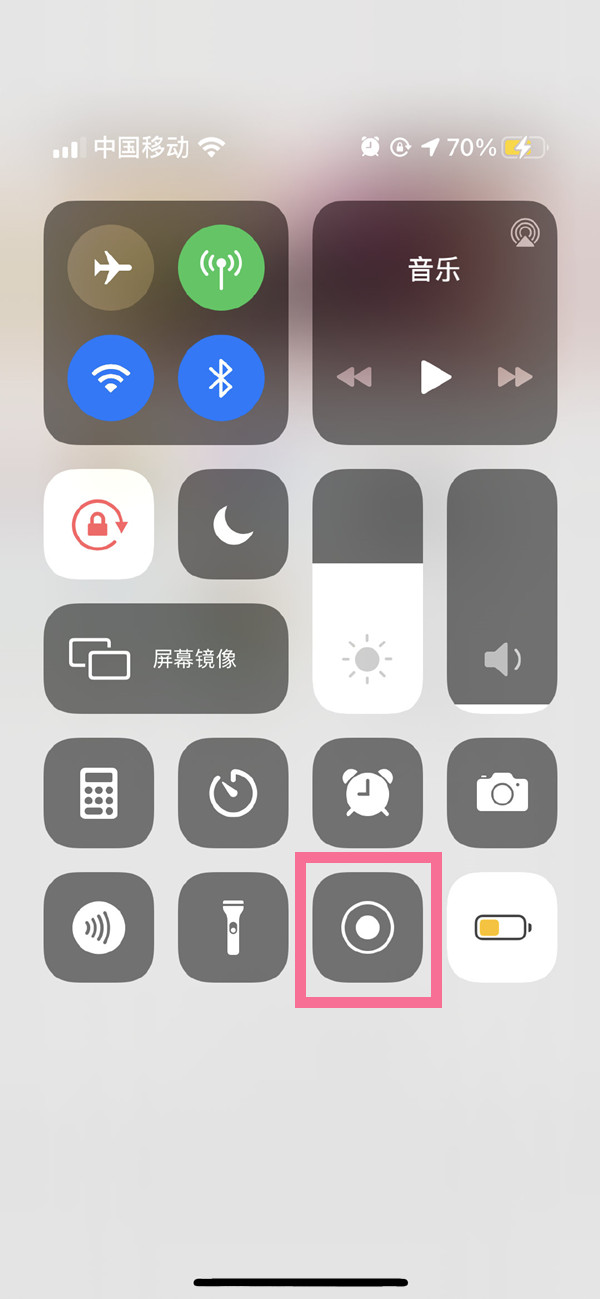Viewport: 600px width, 1299px height.
Task: Skip to the previous track
Action: pos(354,377)
